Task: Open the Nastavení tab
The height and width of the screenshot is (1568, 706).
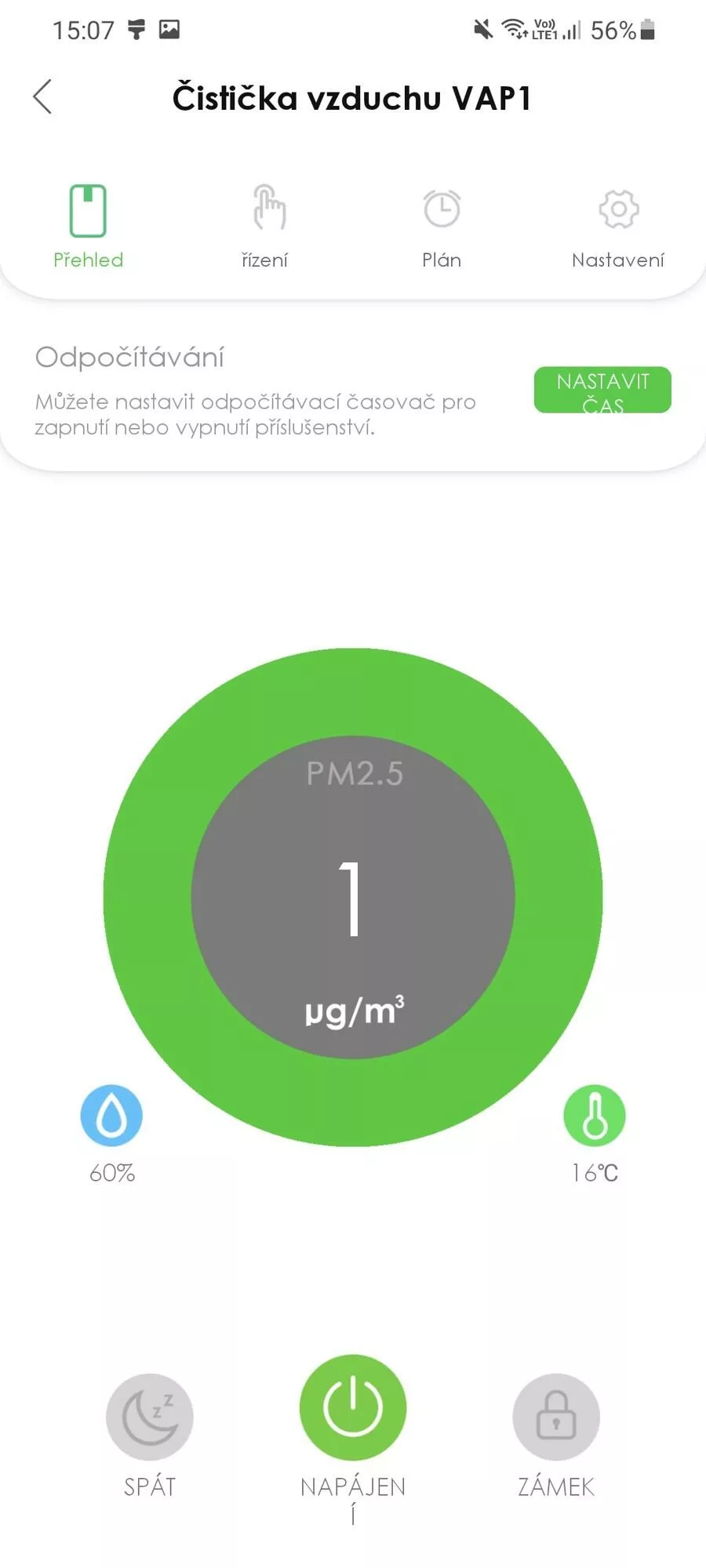Action: pos(618,227)
